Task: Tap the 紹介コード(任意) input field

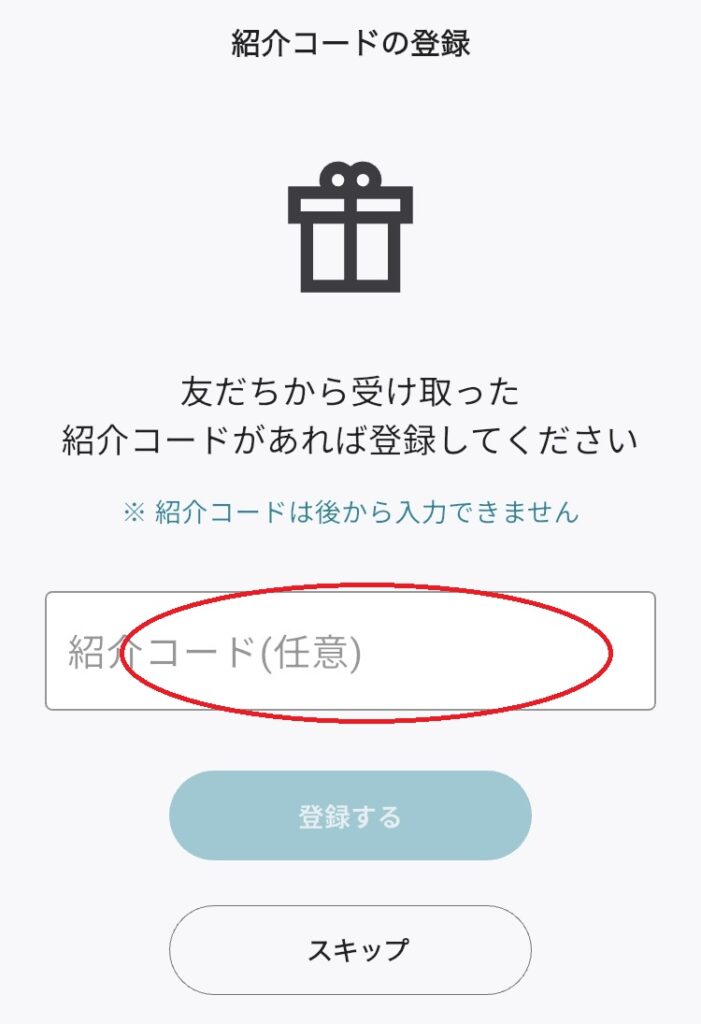Action: (350, 651)
